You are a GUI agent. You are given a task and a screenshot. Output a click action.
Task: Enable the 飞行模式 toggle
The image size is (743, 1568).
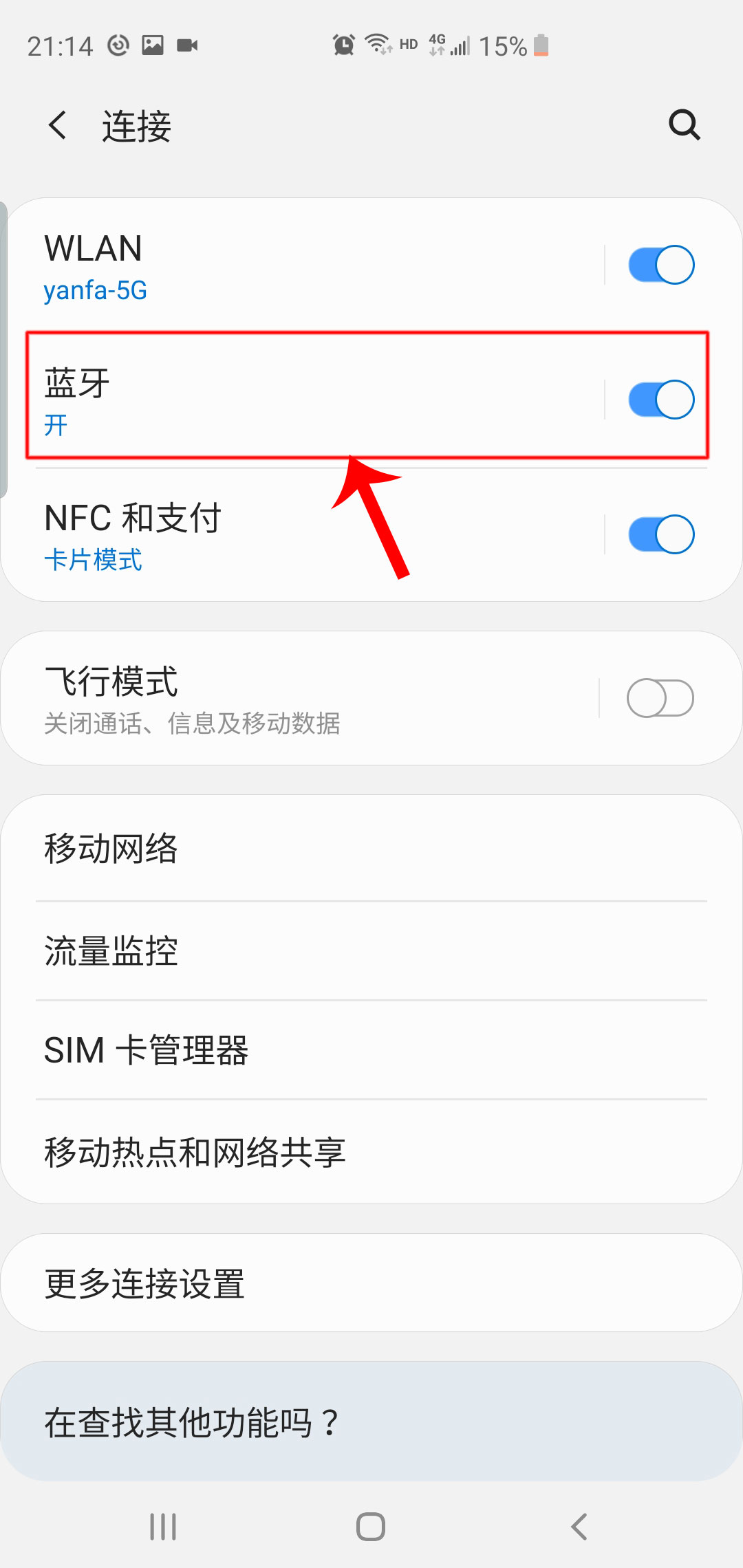click(659, 698)
